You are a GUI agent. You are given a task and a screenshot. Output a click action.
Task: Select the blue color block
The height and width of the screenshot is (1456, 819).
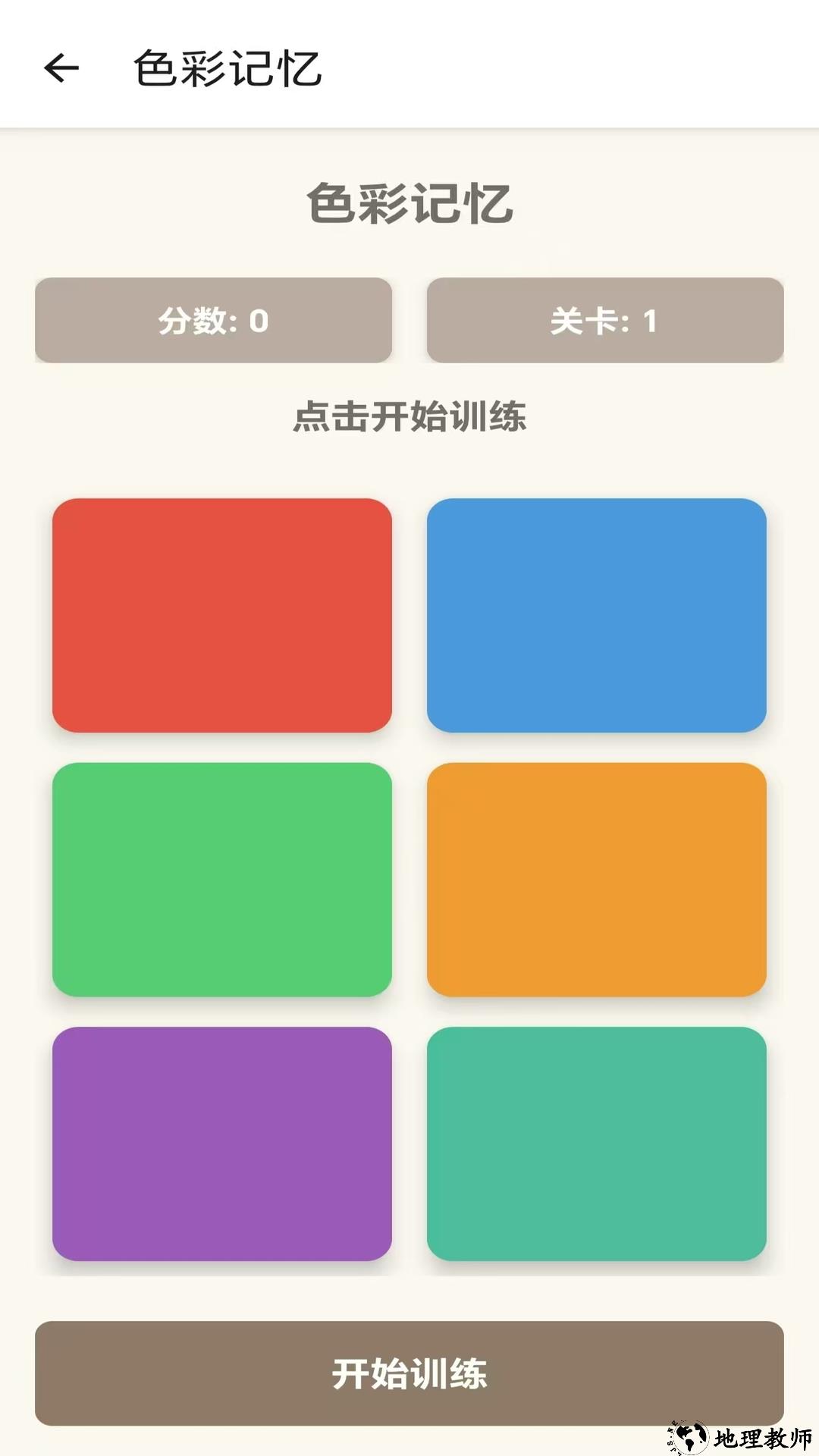[x=596, y=615]
